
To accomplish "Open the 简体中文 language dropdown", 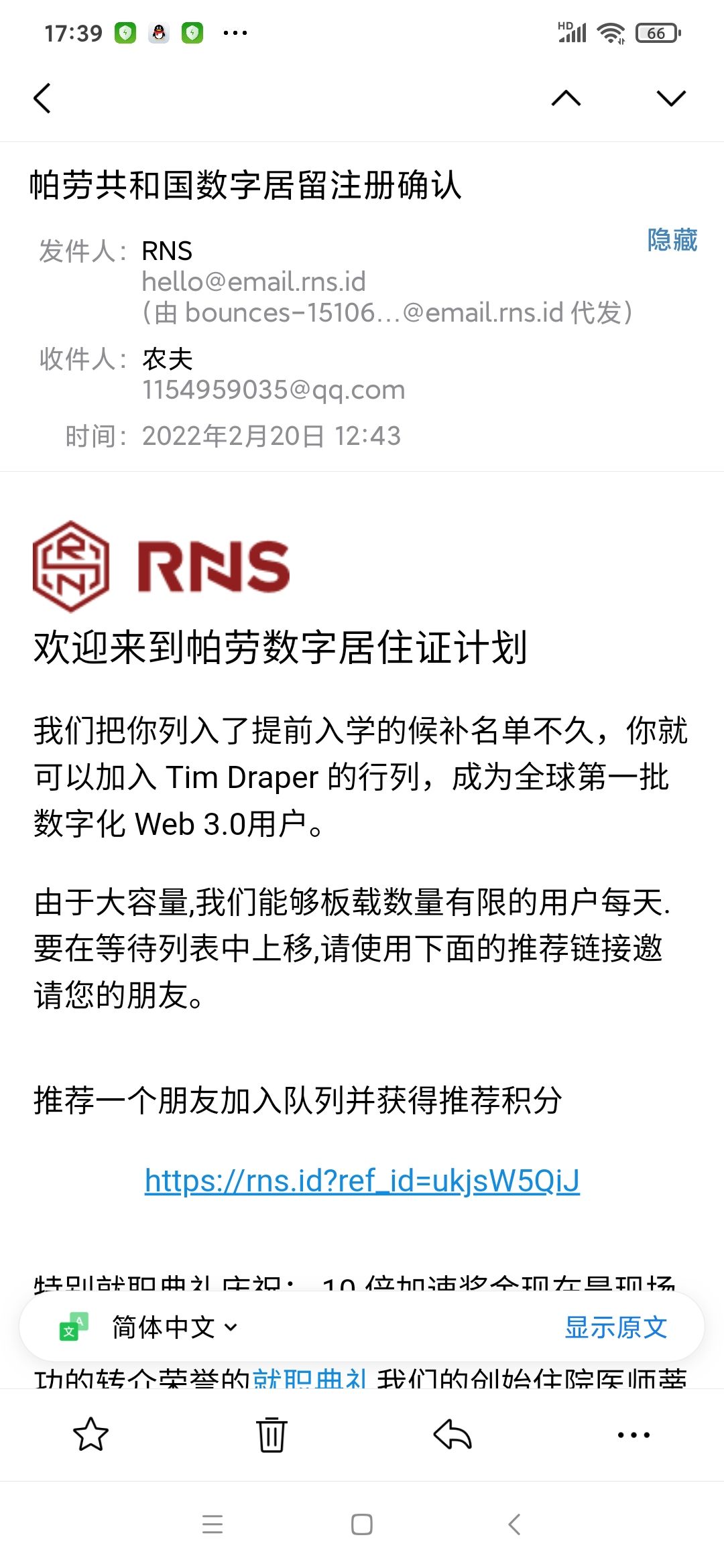I will (174, 1327).
